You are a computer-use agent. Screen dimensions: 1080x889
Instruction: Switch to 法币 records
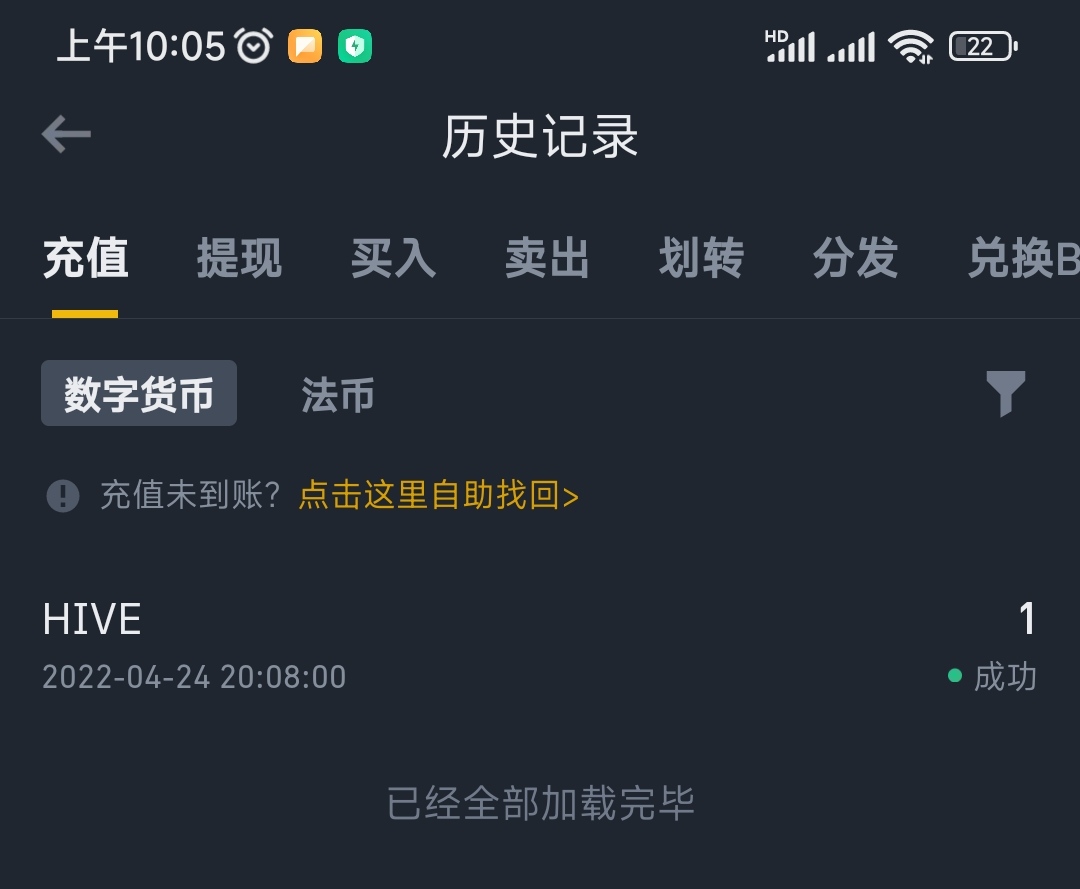338,395
